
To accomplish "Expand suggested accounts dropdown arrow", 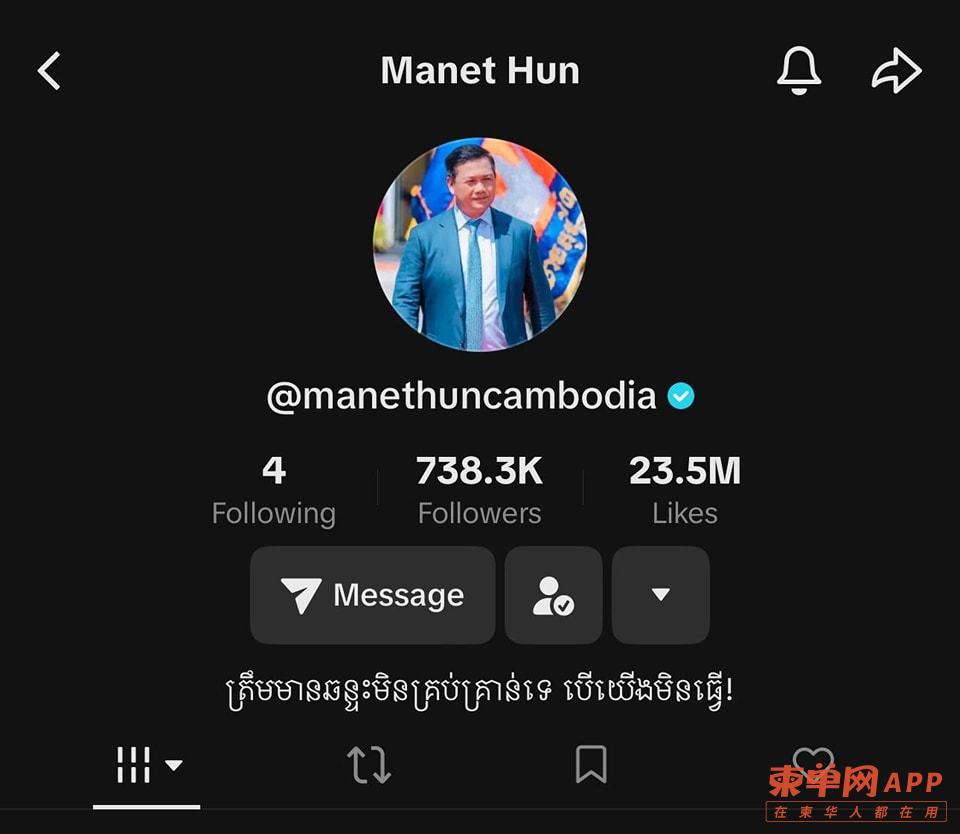I will [660, 595].
